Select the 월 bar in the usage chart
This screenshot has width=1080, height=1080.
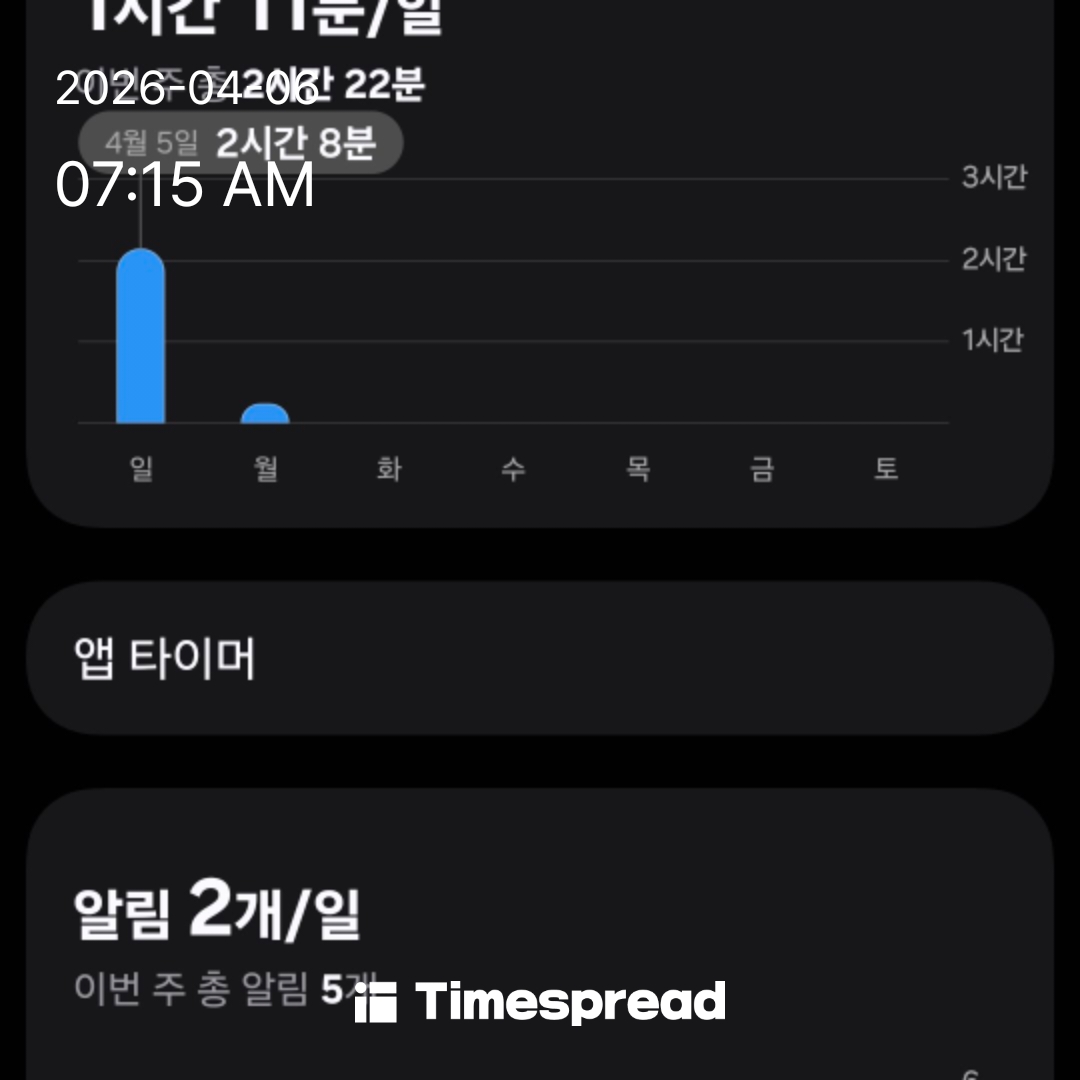pos(265,413)
